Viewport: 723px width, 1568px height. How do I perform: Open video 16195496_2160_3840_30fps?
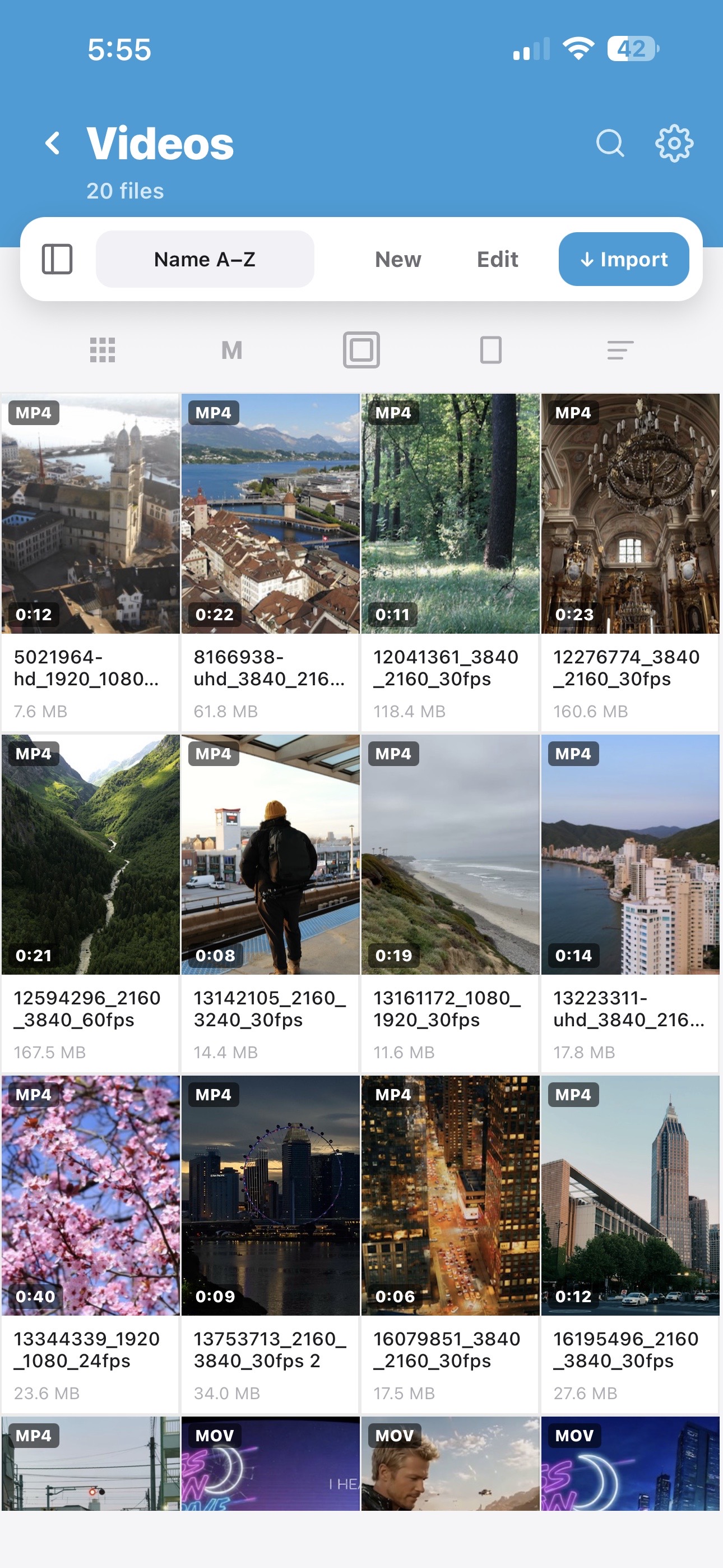pos(630,1244)
